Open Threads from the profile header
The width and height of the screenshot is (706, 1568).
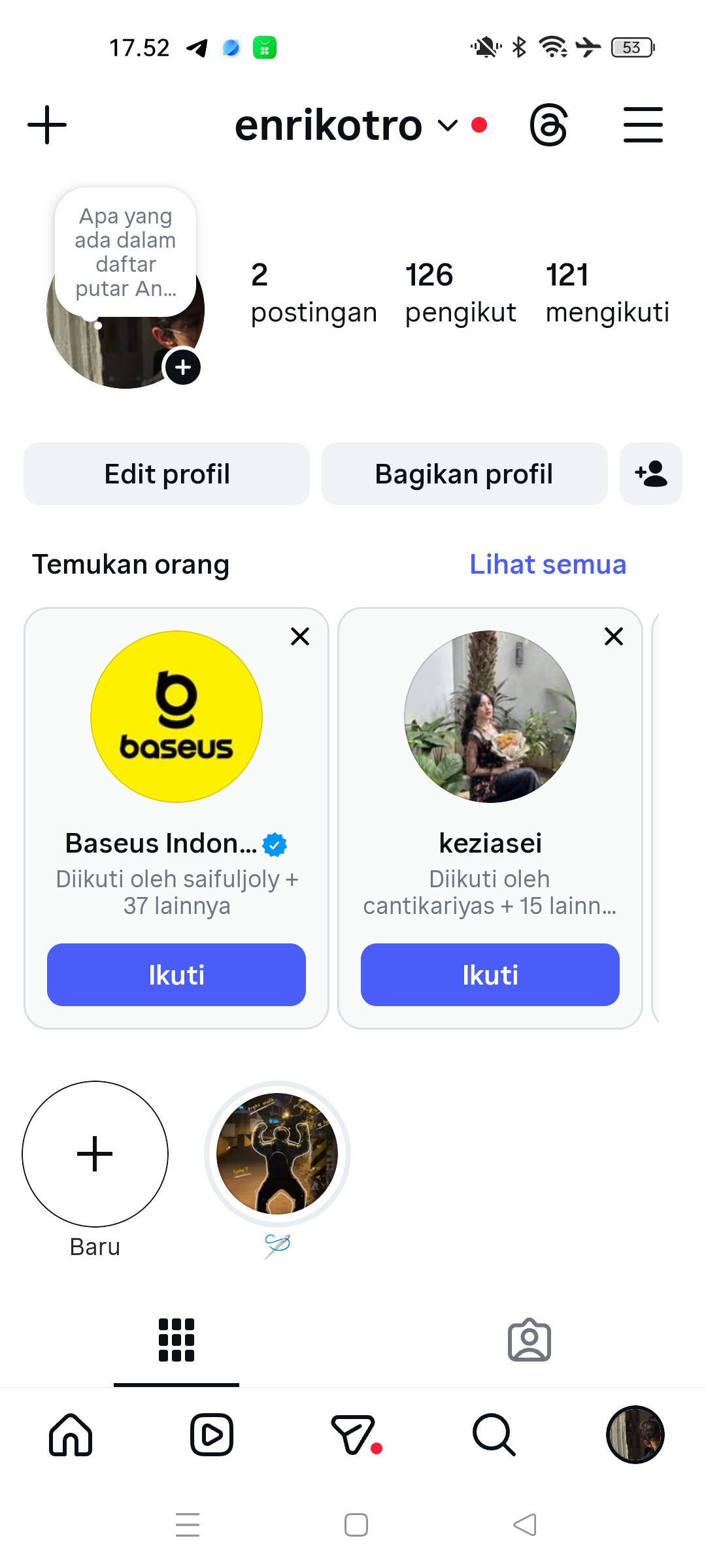click(x=548, y=125)
